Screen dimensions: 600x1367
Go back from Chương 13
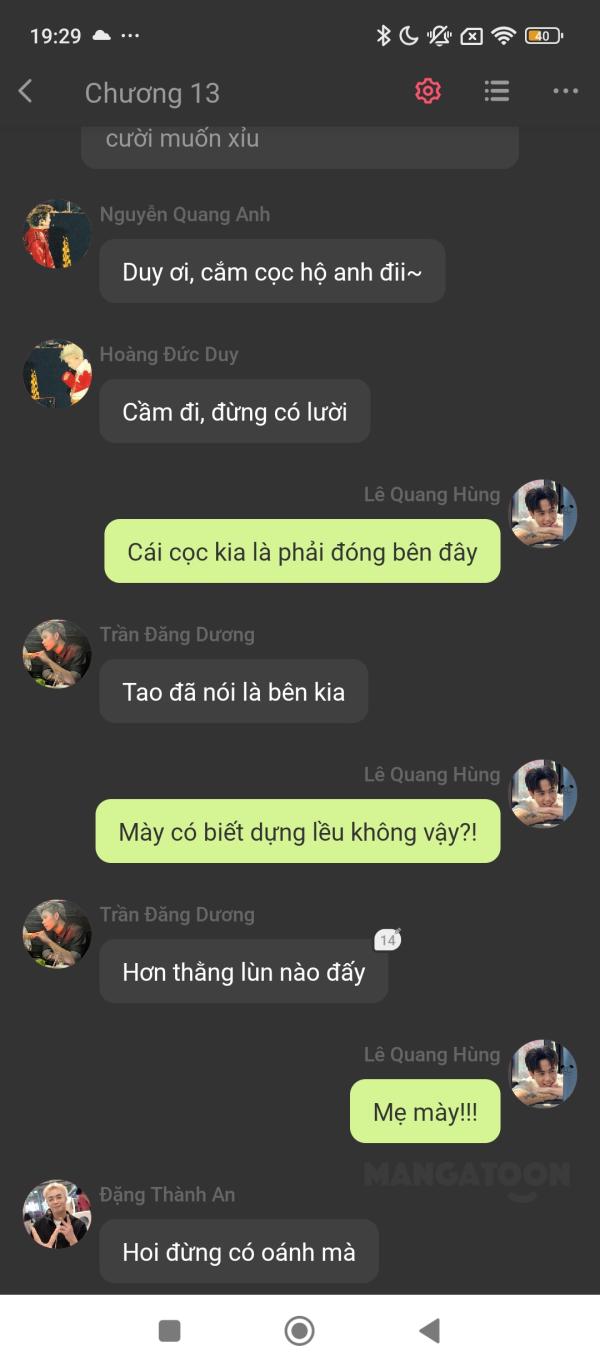point(26,92)
